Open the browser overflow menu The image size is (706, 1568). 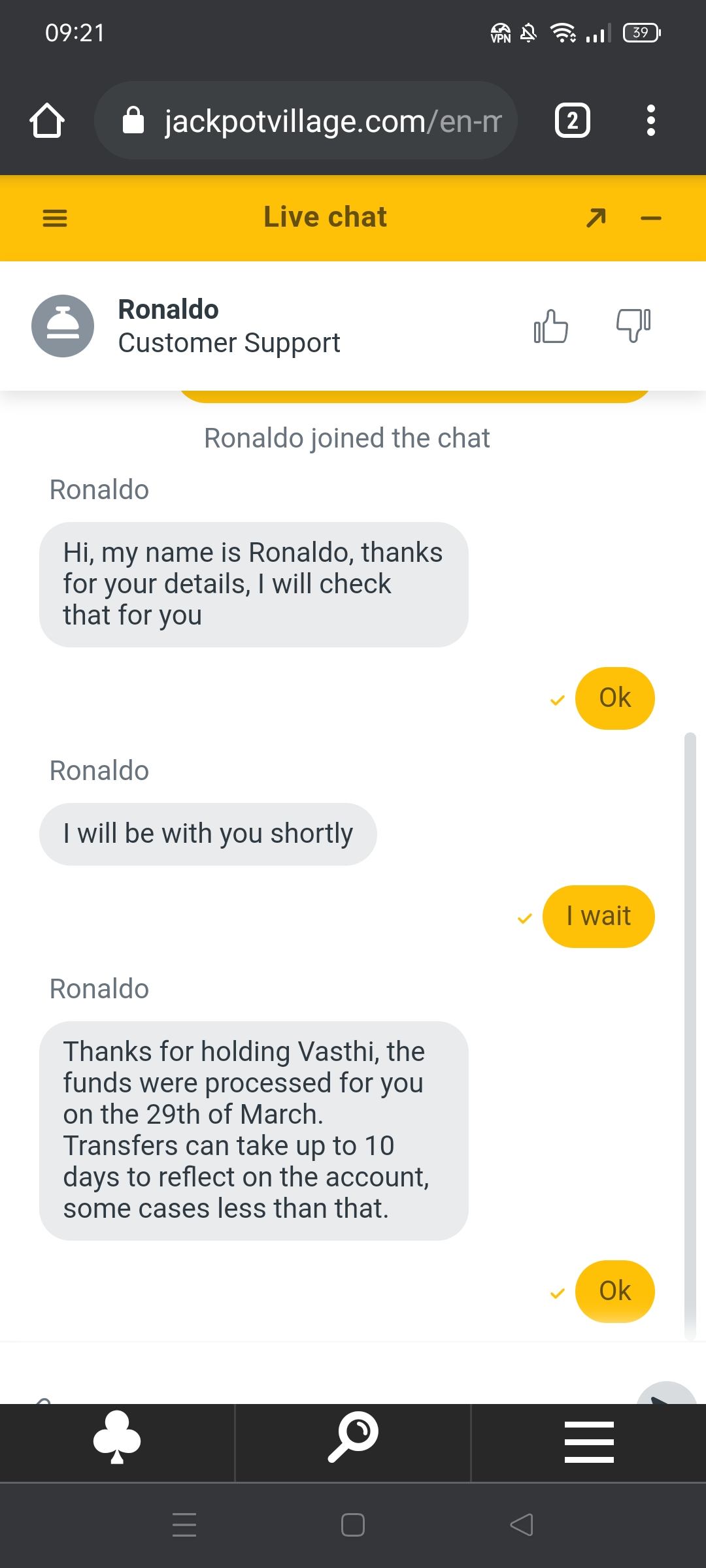click(x=650, y=121)
